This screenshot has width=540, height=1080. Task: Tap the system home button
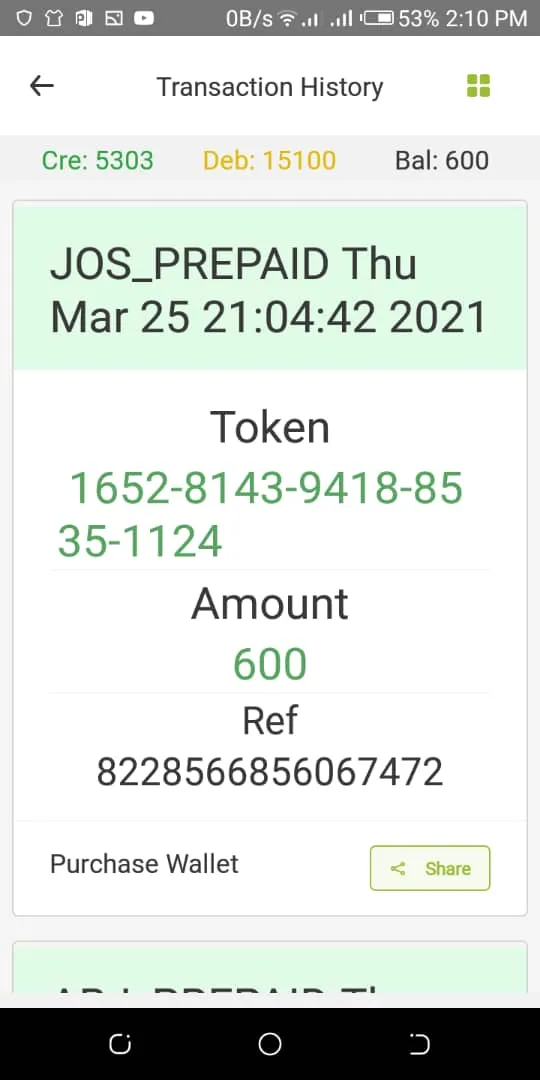pos(270,1044)
